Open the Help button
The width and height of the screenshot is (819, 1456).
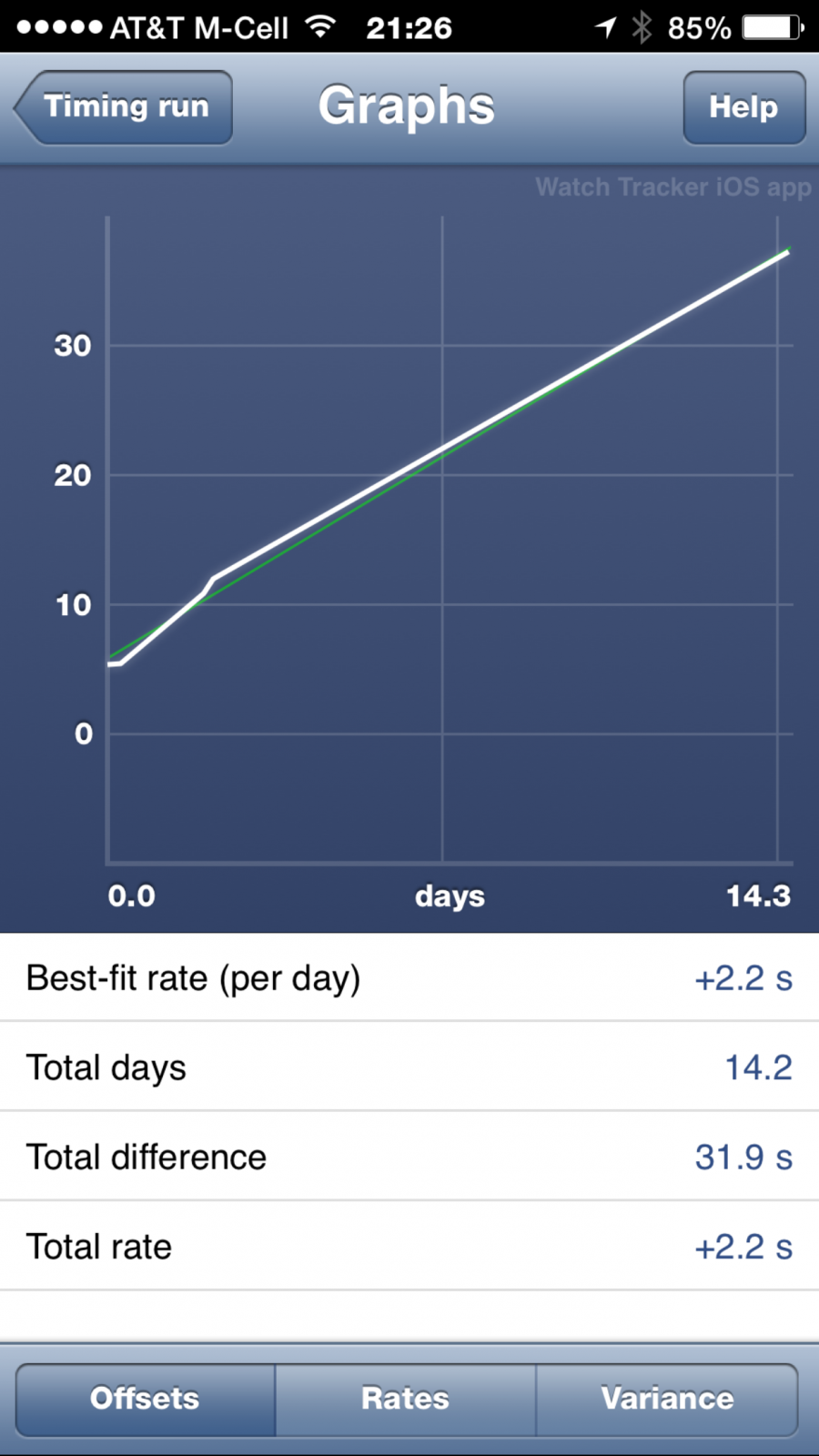pos(743,107)
